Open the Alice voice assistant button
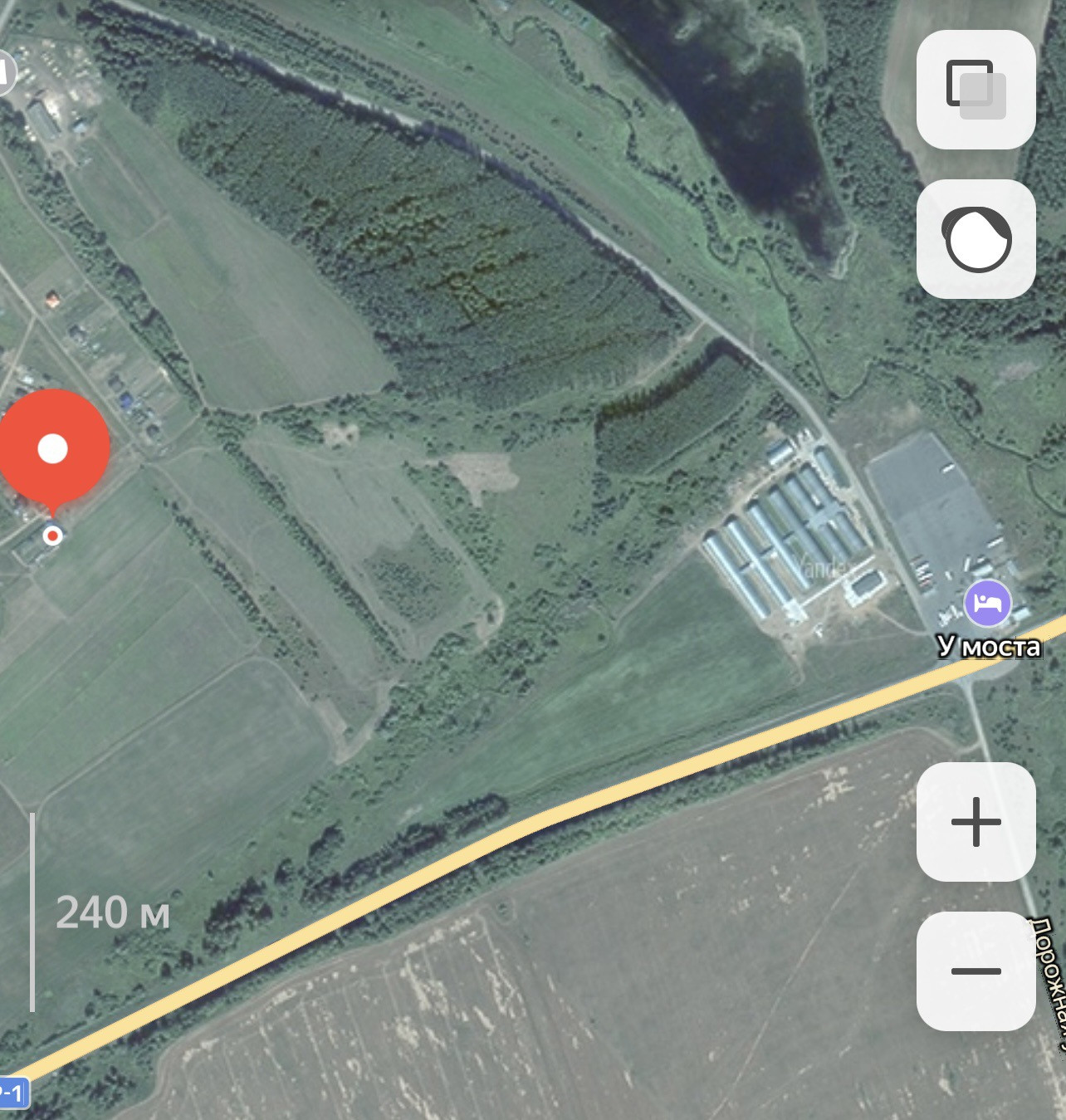The image size is (1066, 1120). [x=976, y=239]
